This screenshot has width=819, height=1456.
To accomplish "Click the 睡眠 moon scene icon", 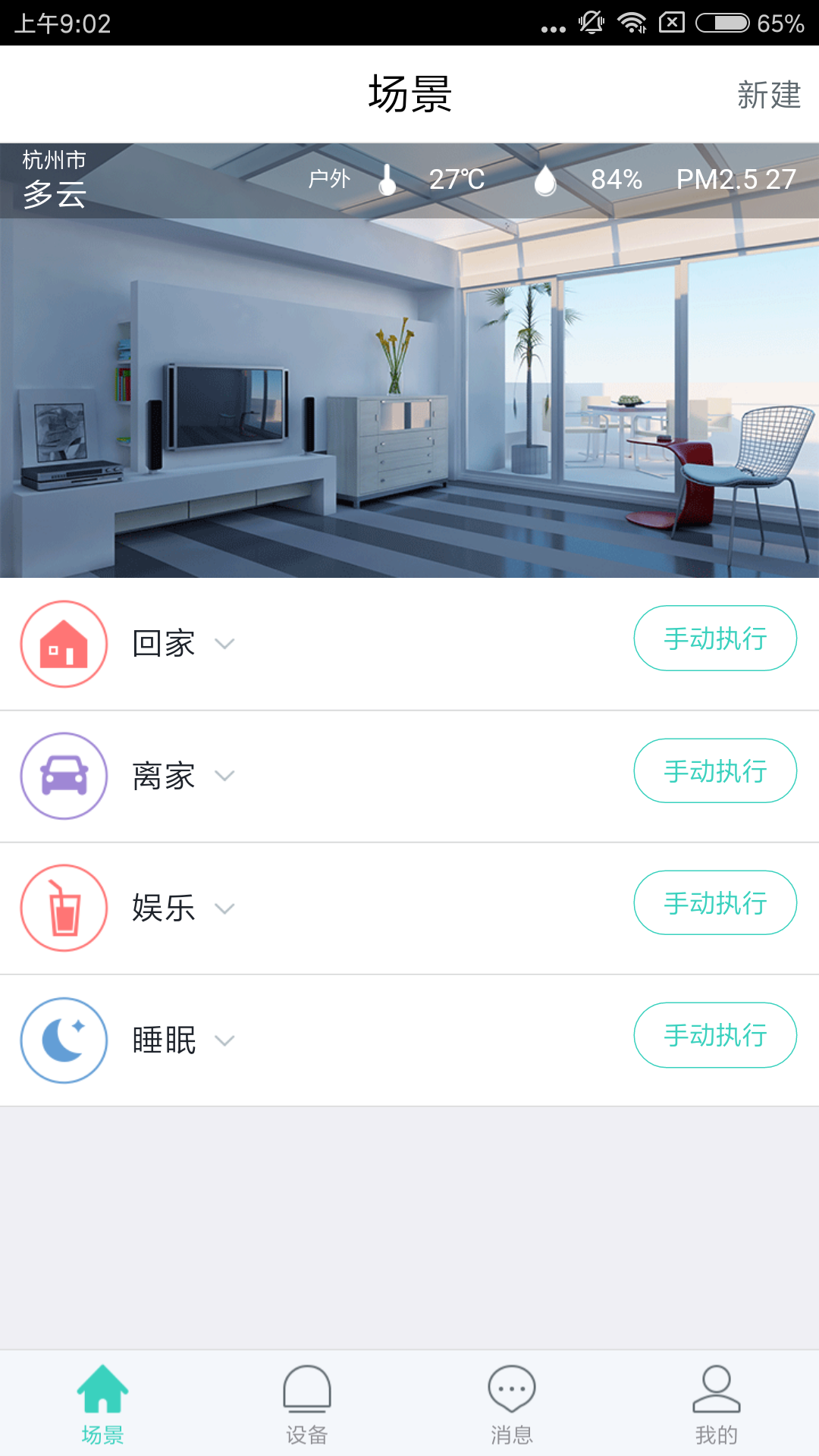I will 64,1040.
